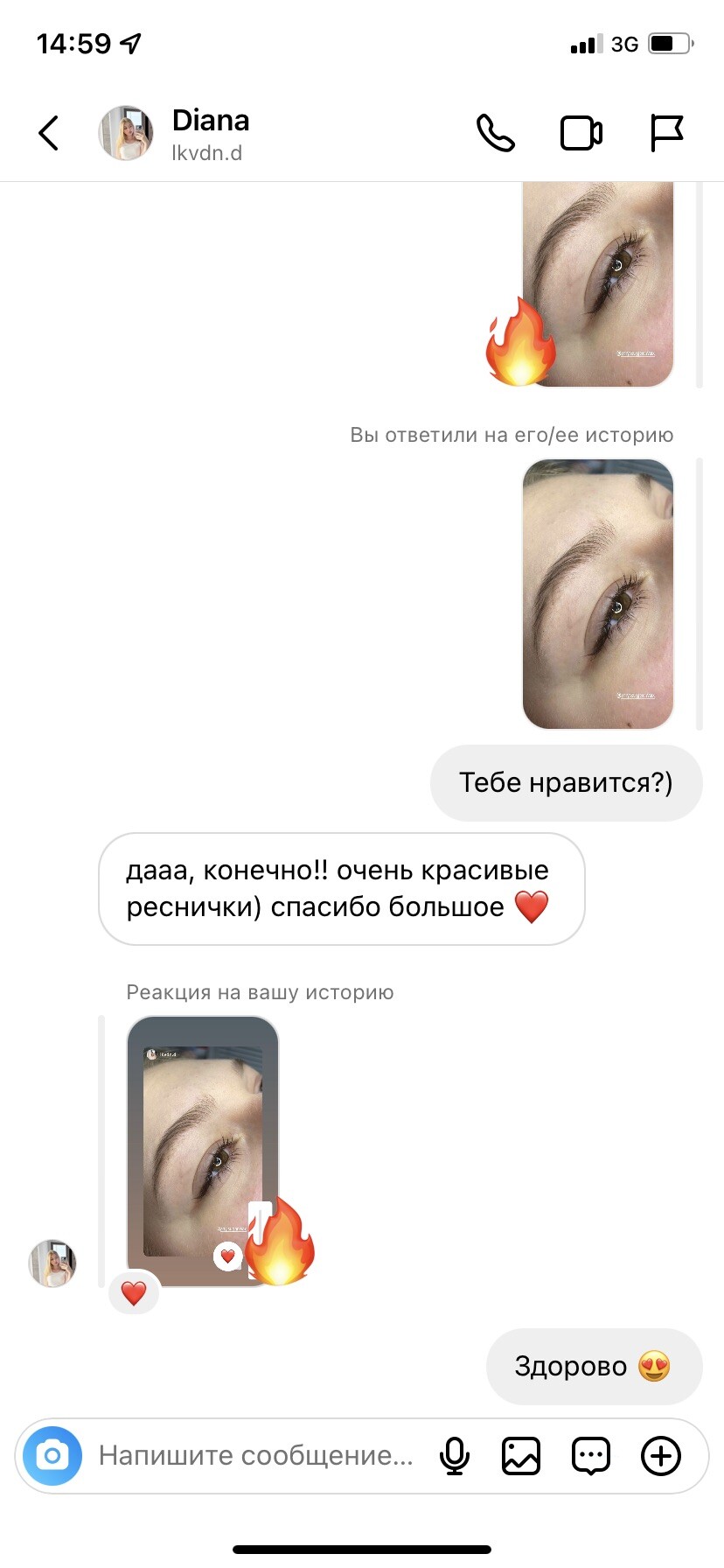Tap the plus icon for more options

click(661, 1456)
